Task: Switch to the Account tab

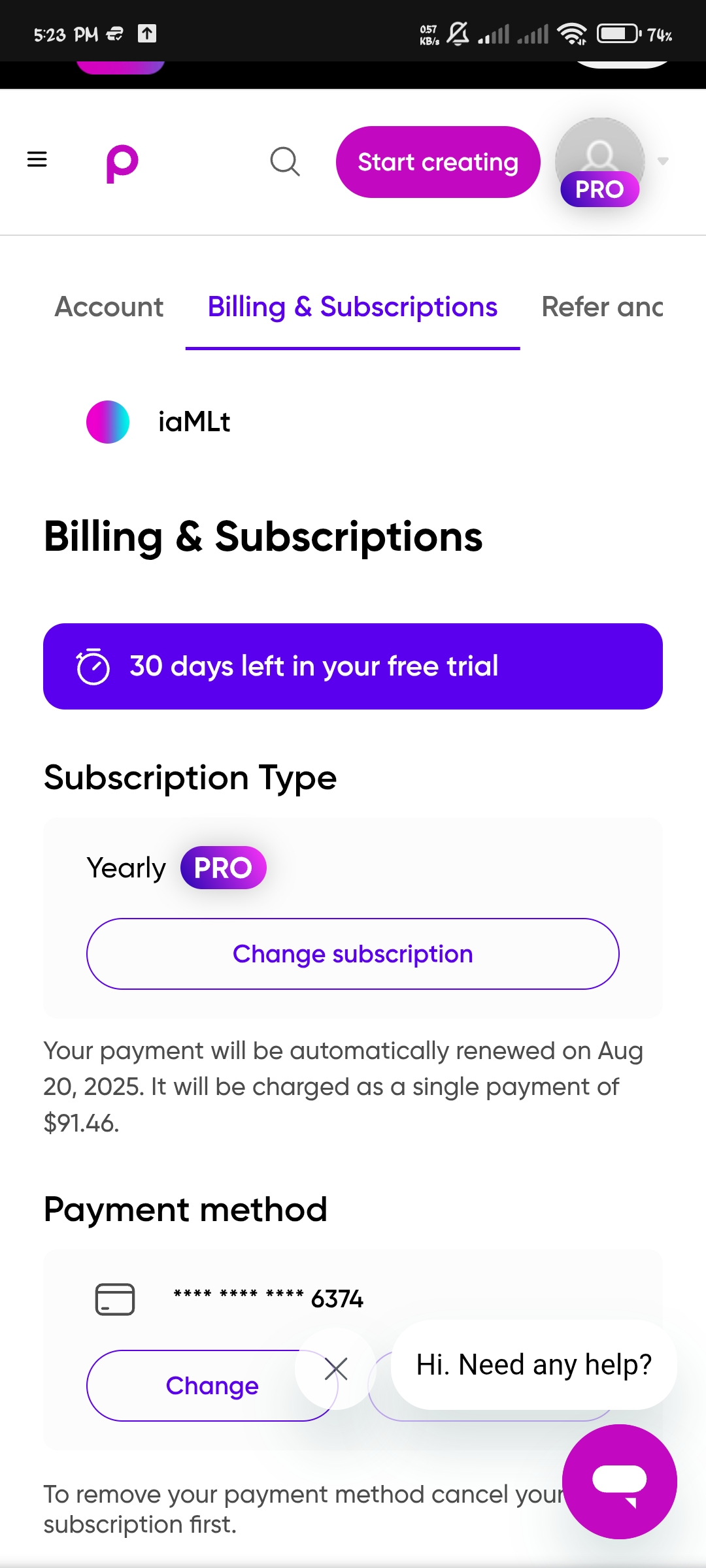Action: [109, 307]
